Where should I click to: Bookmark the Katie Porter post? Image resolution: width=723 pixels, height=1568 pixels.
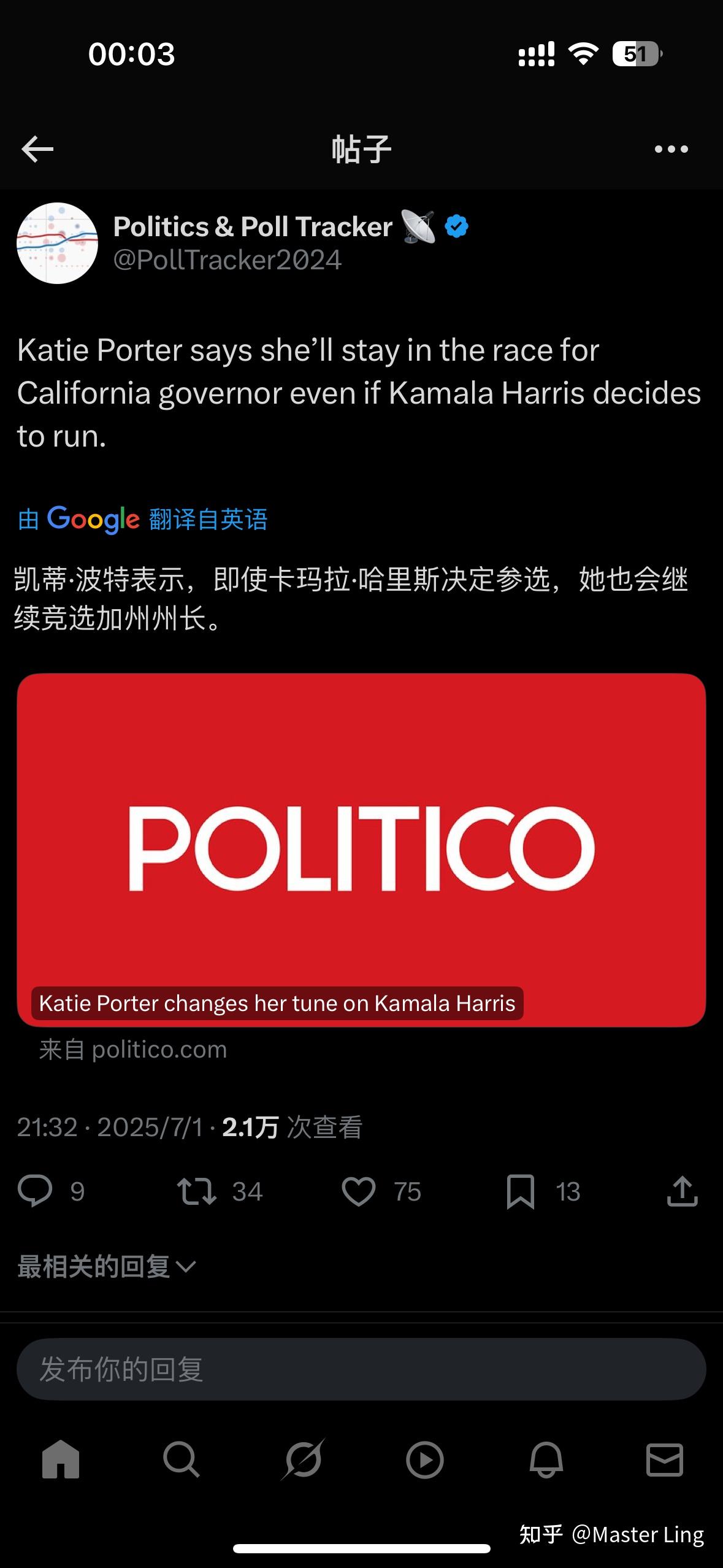pyautogui.click(x=521, y=1191)
